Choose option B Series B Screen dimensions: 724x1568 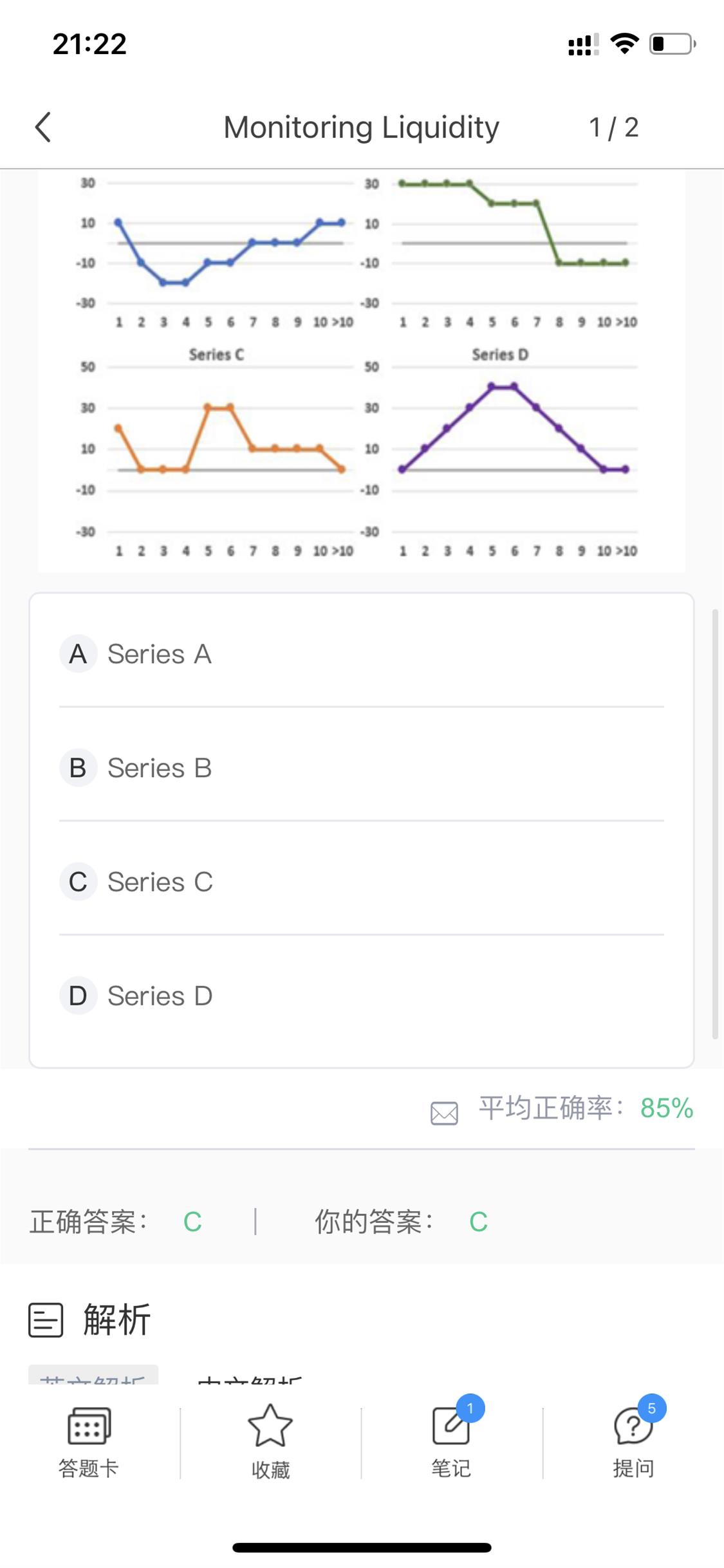pyautogui.click(x=361, y=768)
